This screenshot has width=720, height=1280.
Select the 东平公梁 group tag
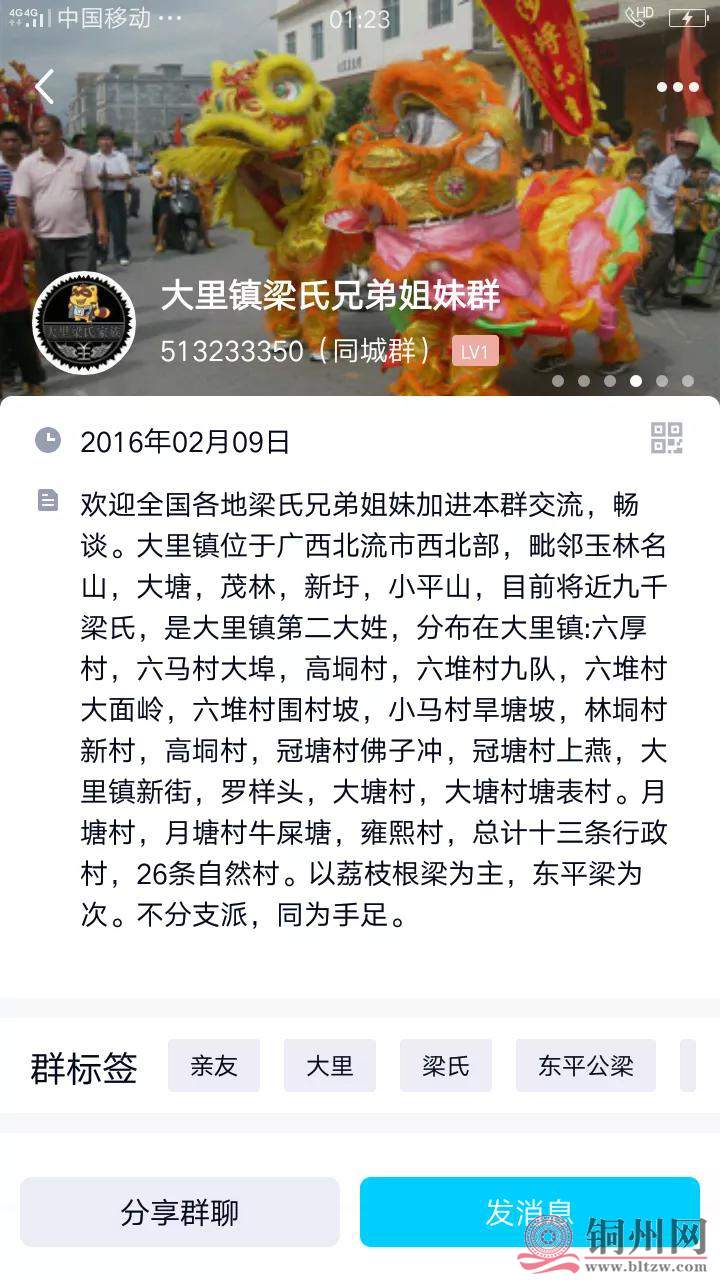[x=586, y=1065]
